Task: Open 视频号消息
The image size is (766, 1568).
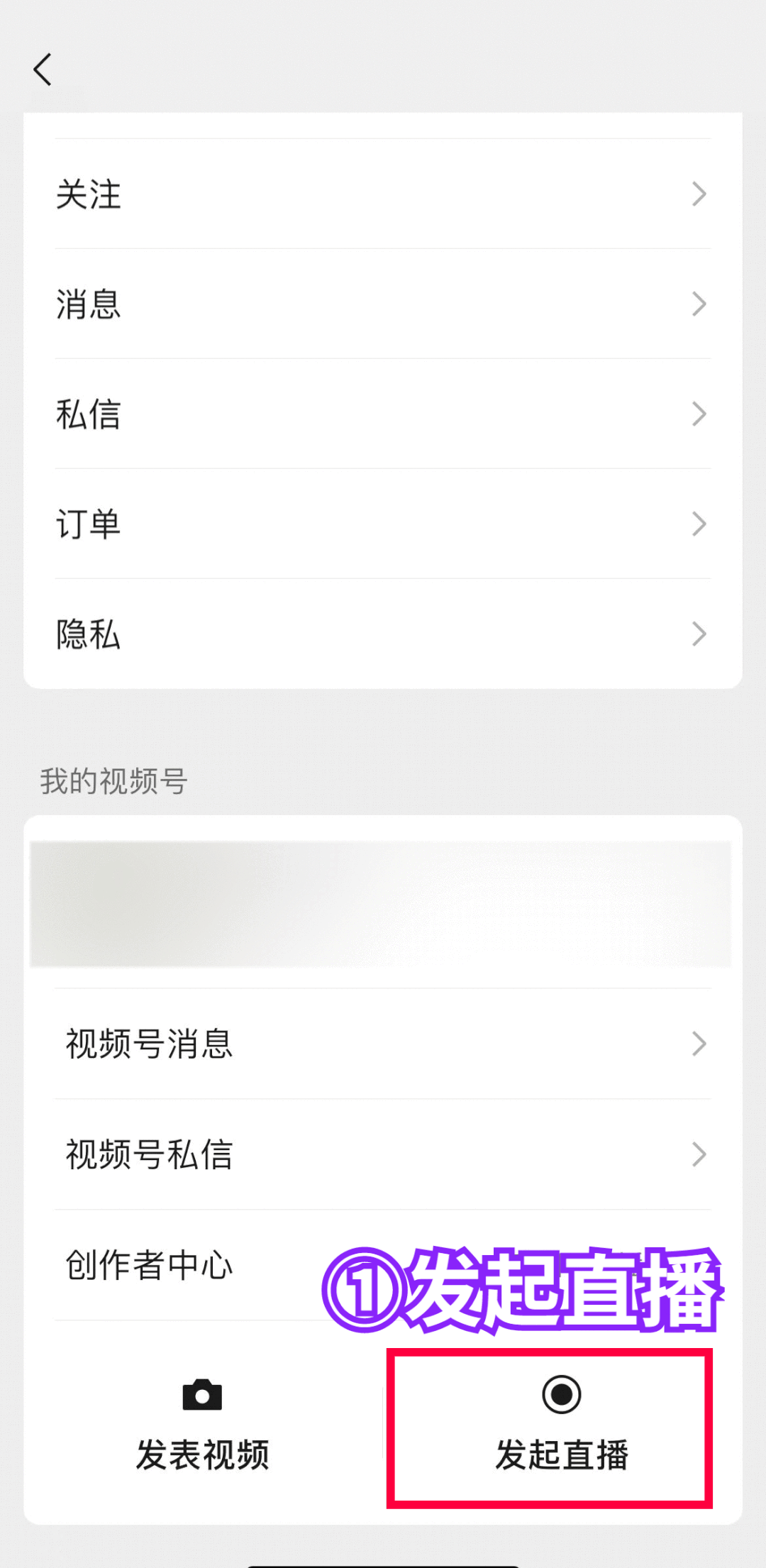Action: click(x=383, y=1044)
